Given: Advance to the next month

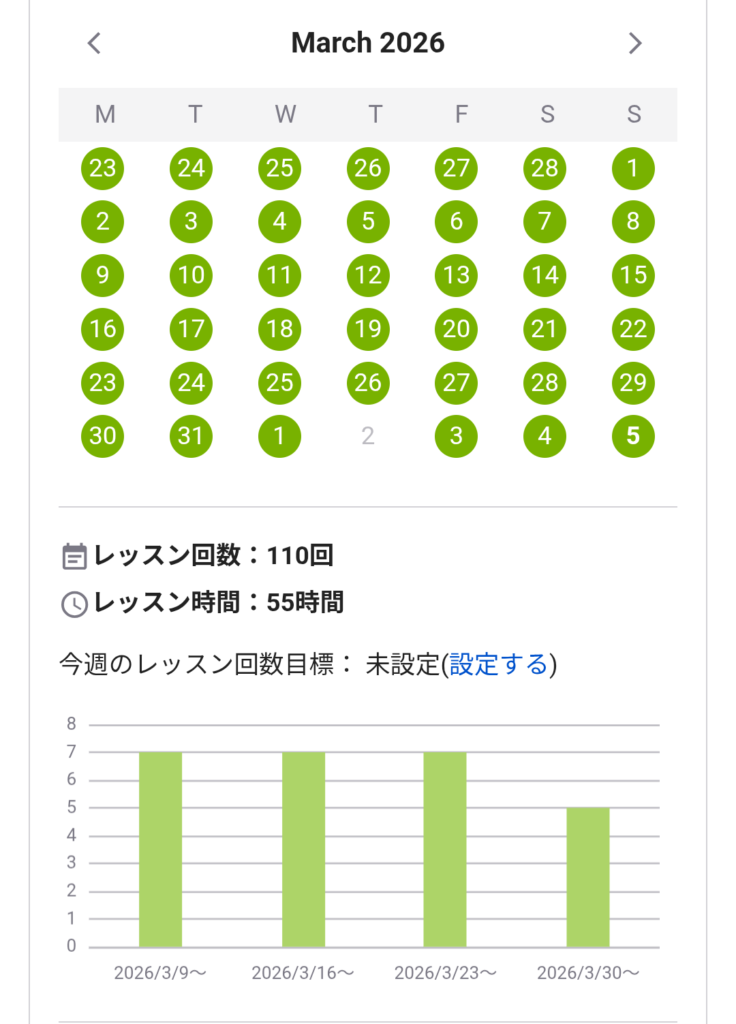Looking at the screenshot, I should click(x=634, y=43).
